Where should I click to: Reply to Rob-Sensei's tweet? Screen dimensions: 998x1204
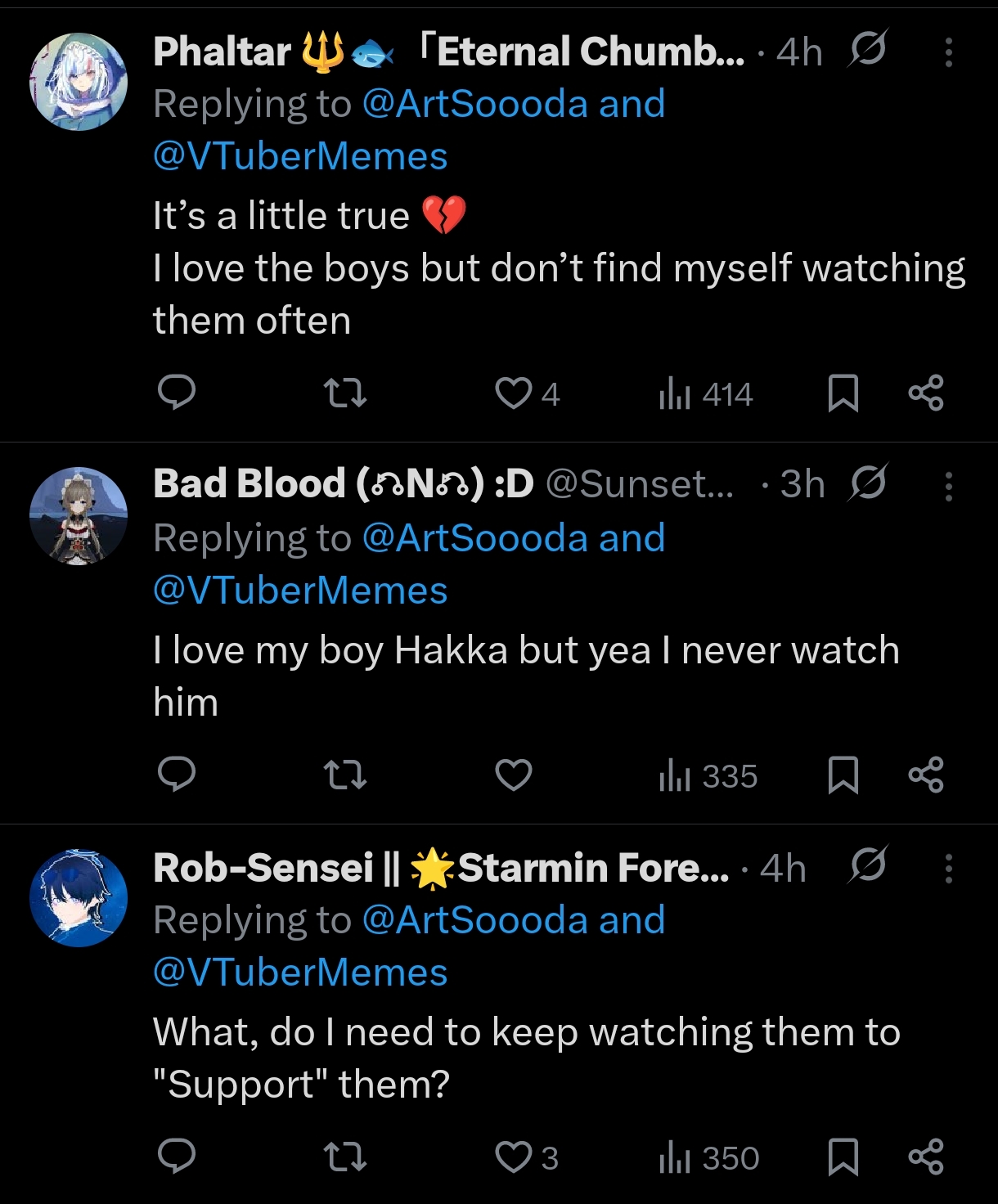(176, 1157)
